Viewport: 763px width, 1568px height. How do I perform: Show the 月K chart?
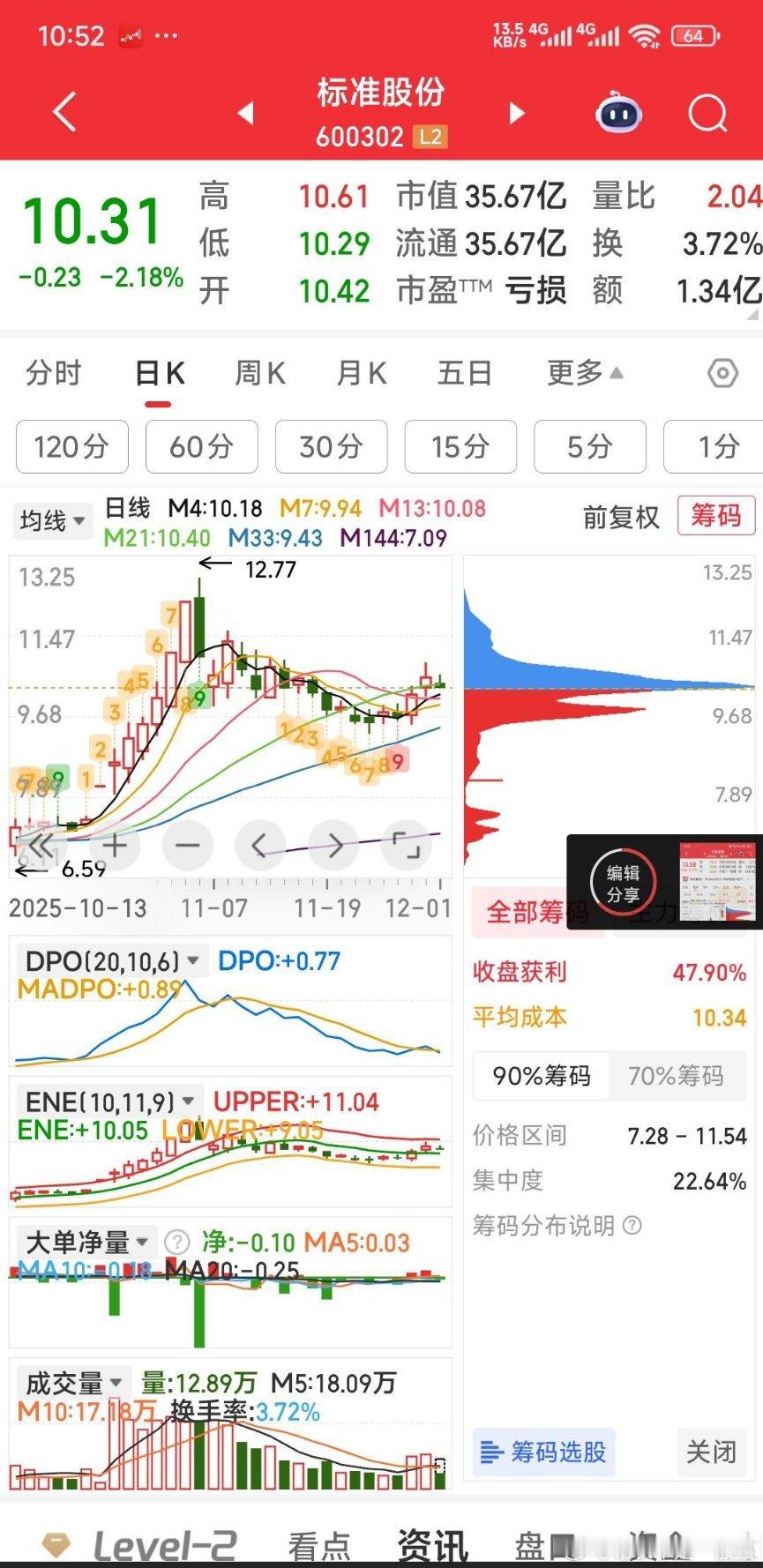tap(362, 373)
